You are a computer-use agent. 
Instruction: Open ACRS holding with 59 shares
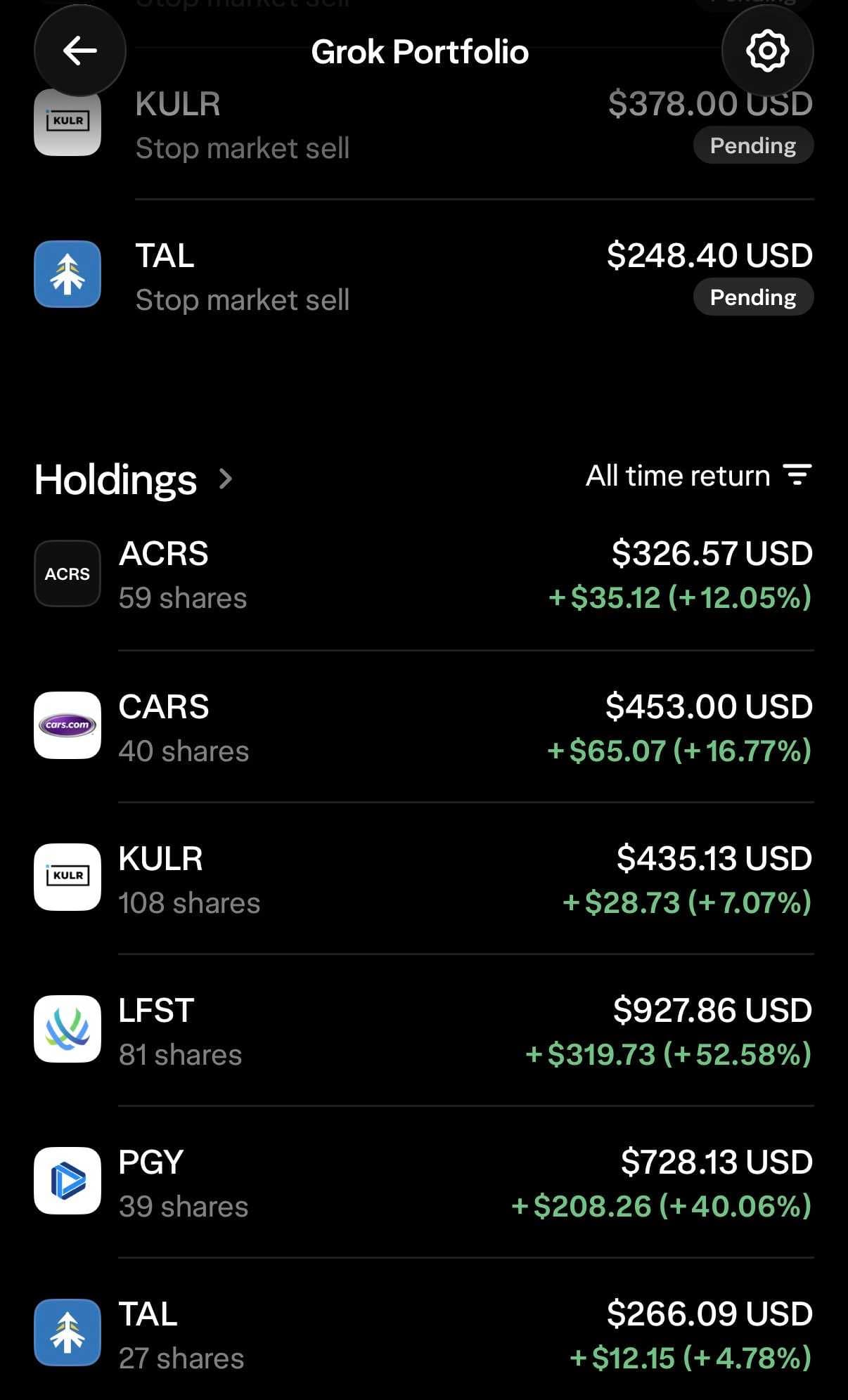424,575
